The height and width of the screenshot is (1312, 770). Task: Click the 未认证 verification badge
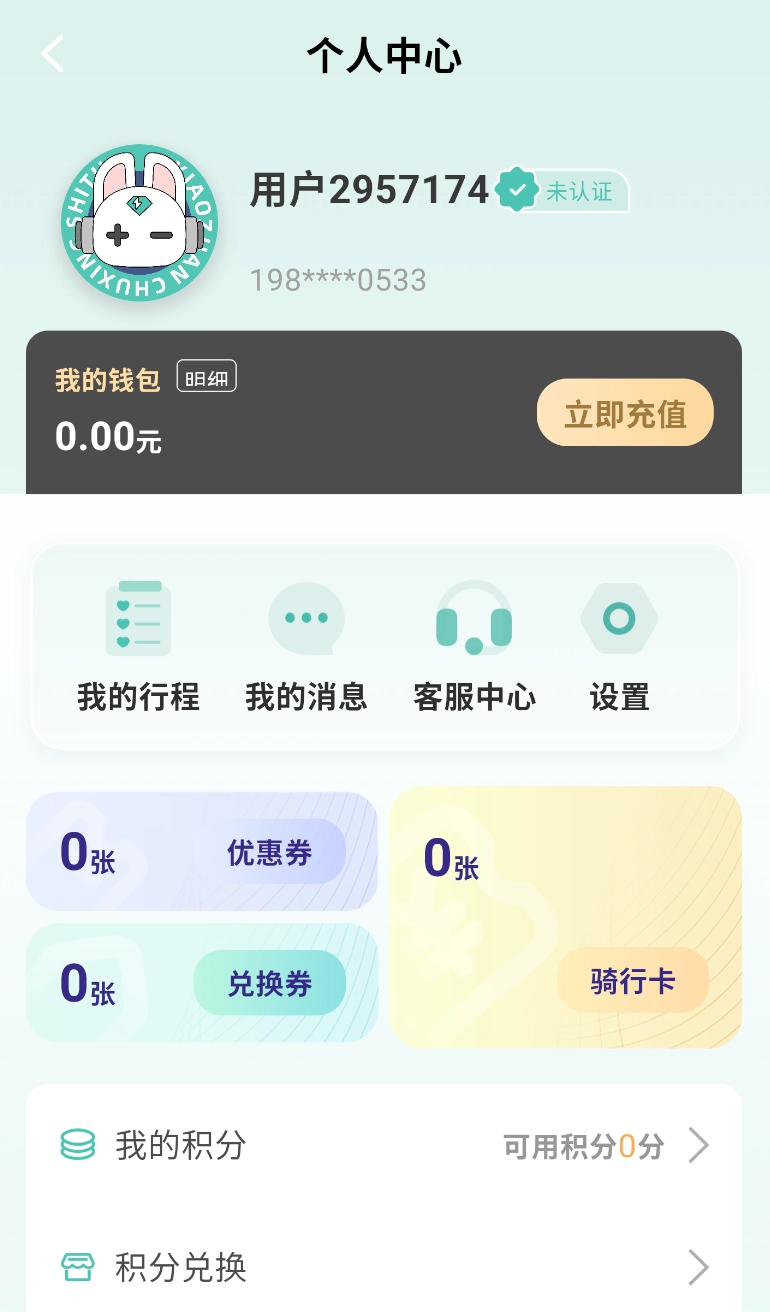pos(560,191)
